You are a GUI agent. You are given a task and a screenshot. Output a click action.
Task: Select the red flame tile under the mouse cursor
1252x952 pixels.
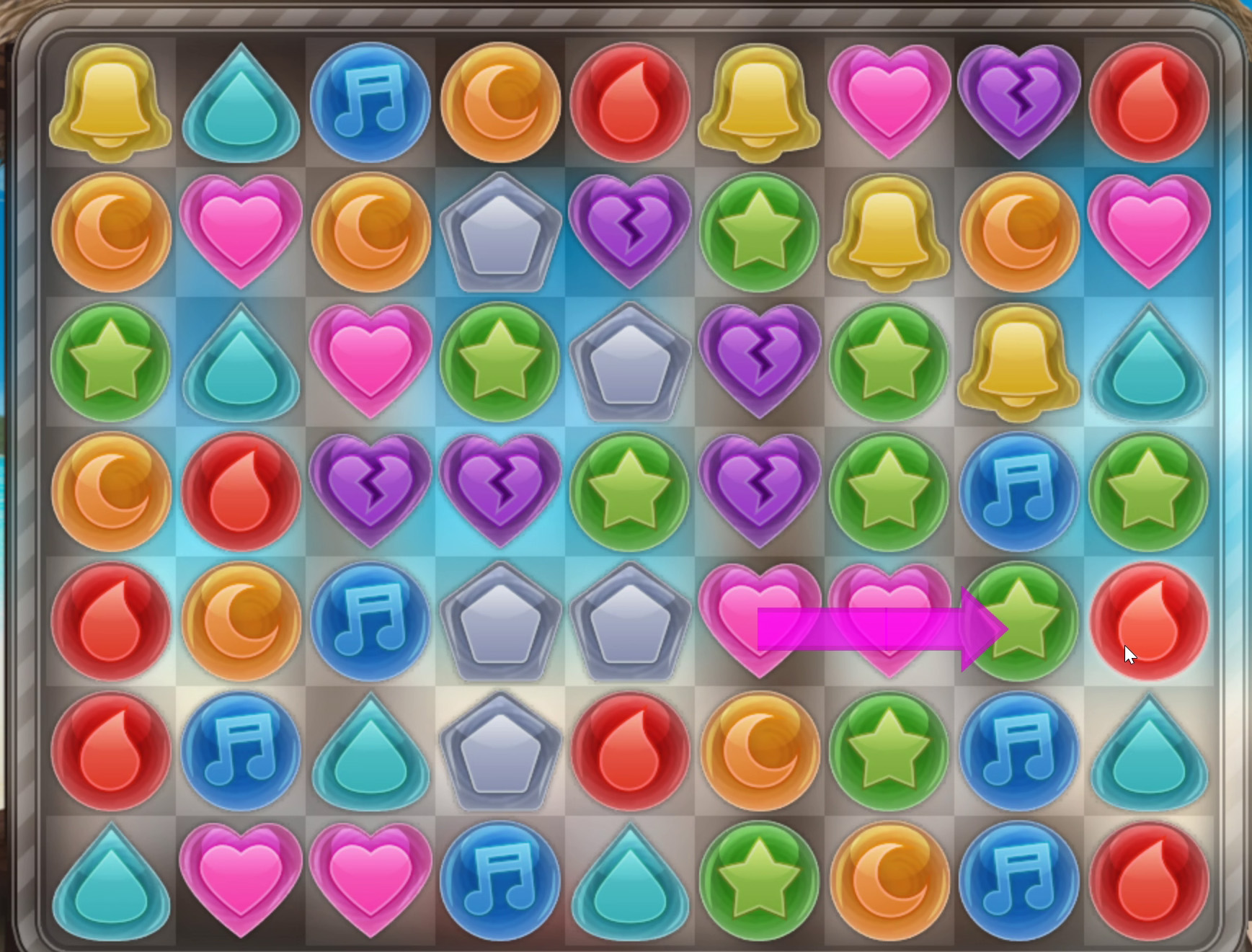coord(1148,621)
